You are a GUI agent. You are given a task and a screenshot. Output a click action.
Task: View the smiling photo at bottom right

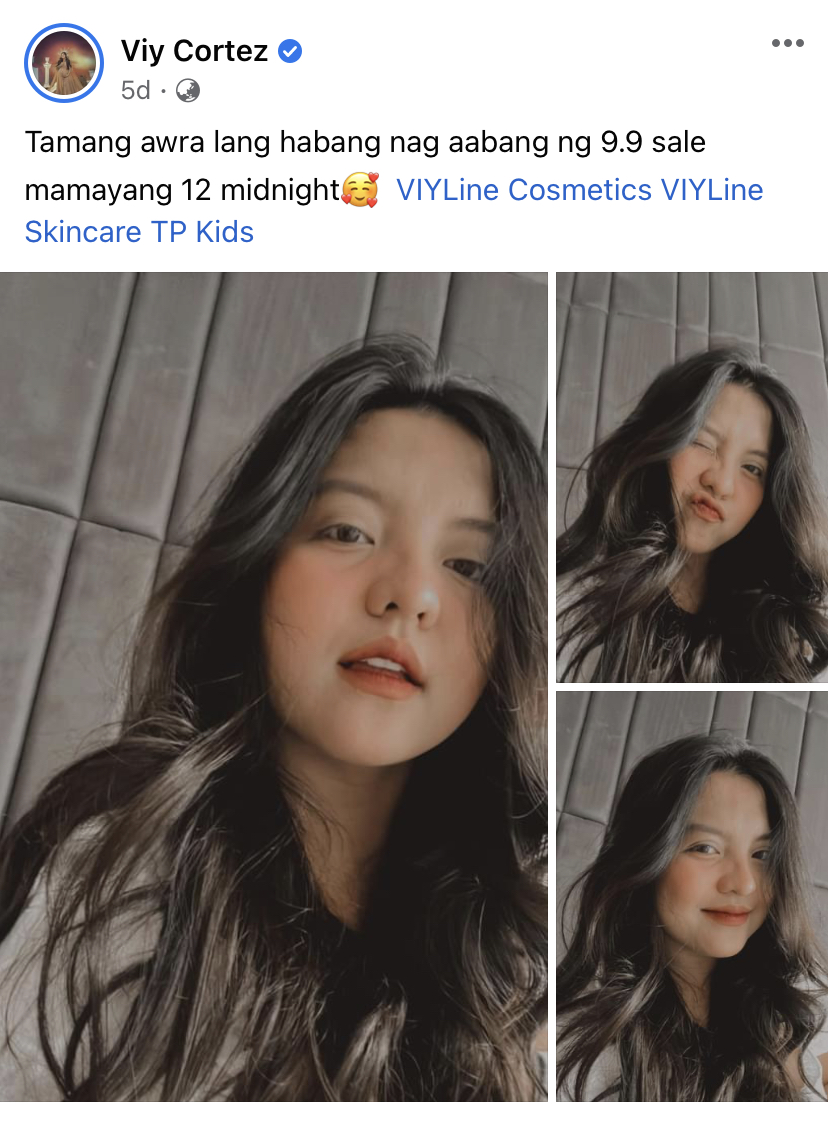coord(692,896)
